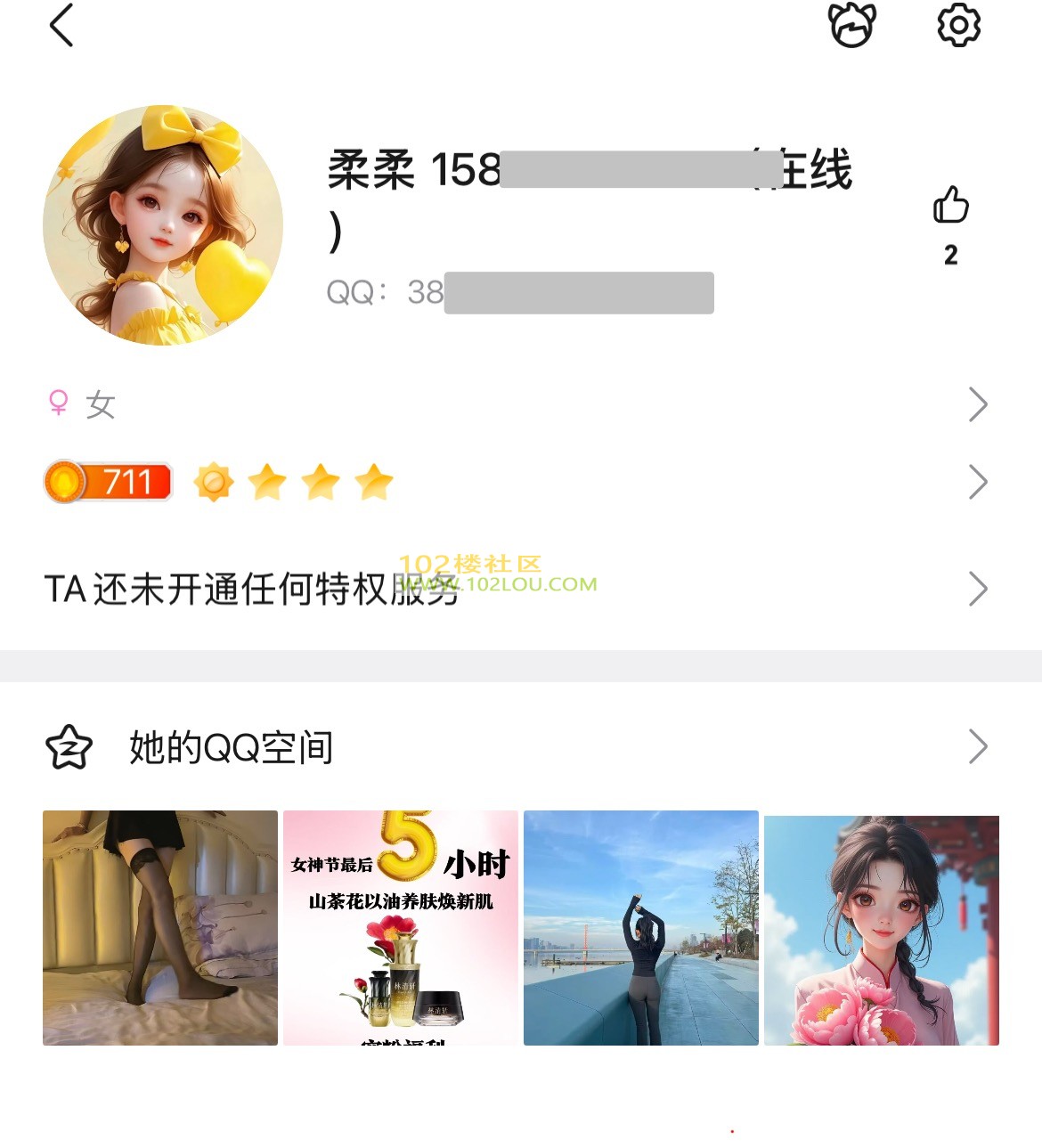Open the gender 女 details row
The width and height of the screenshot is (1042, 1148).
pos(517,405)
